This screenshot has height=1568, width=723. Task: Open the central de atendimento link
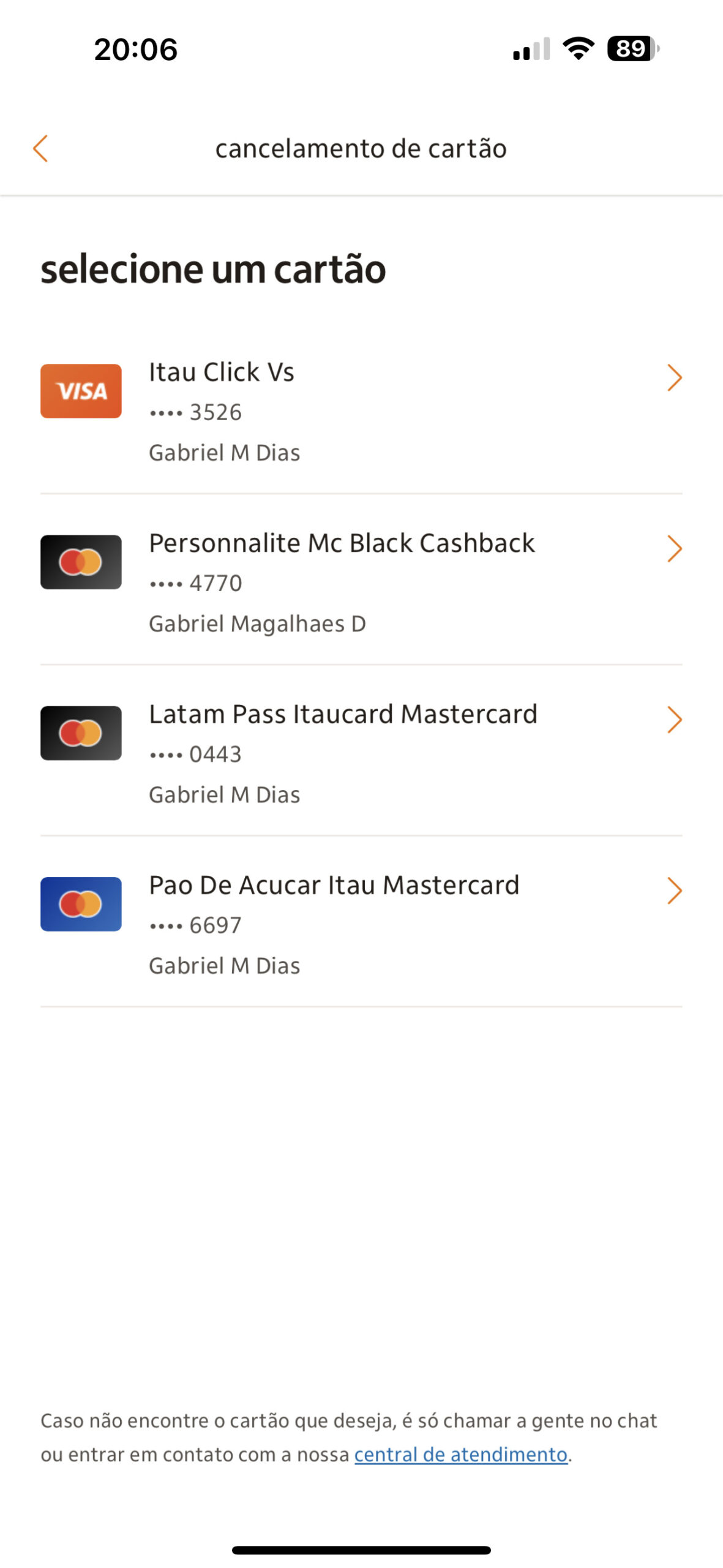[461, 1455]
